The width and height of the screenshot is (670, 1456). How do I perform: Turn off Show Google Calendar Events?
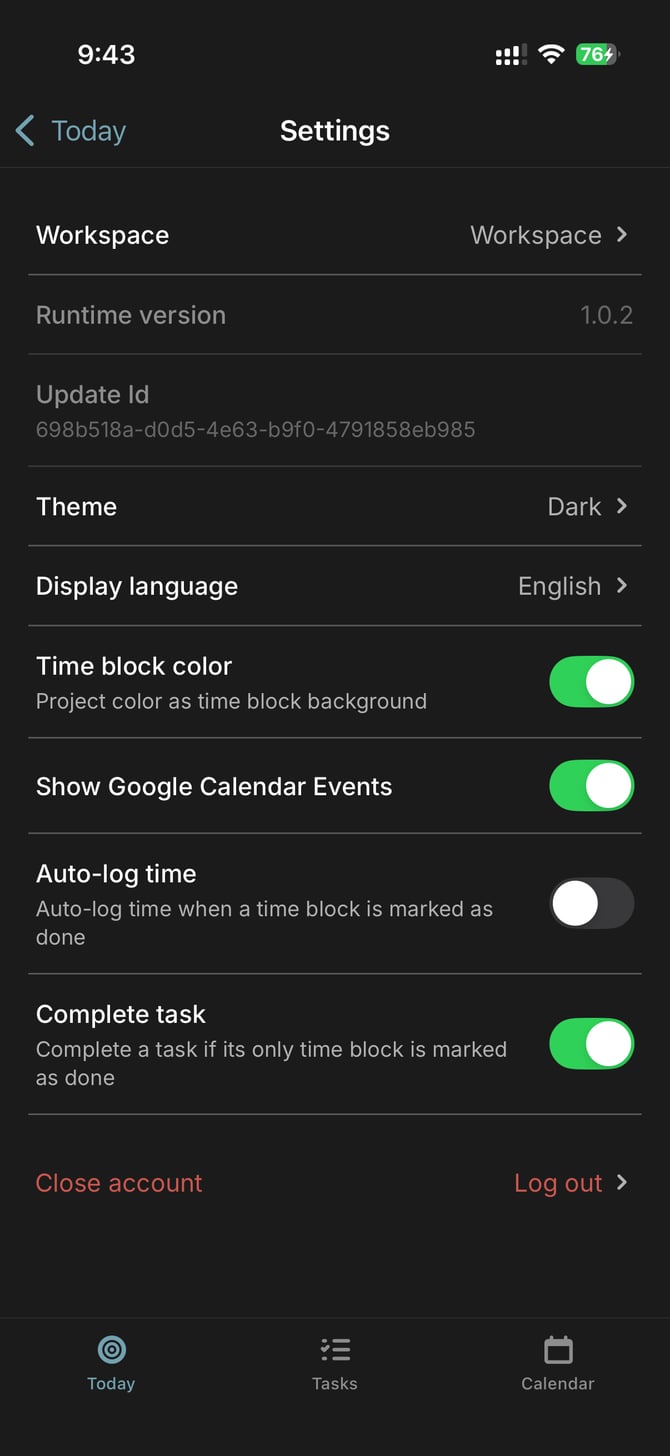pyautogui.click(x=591, y=786)
